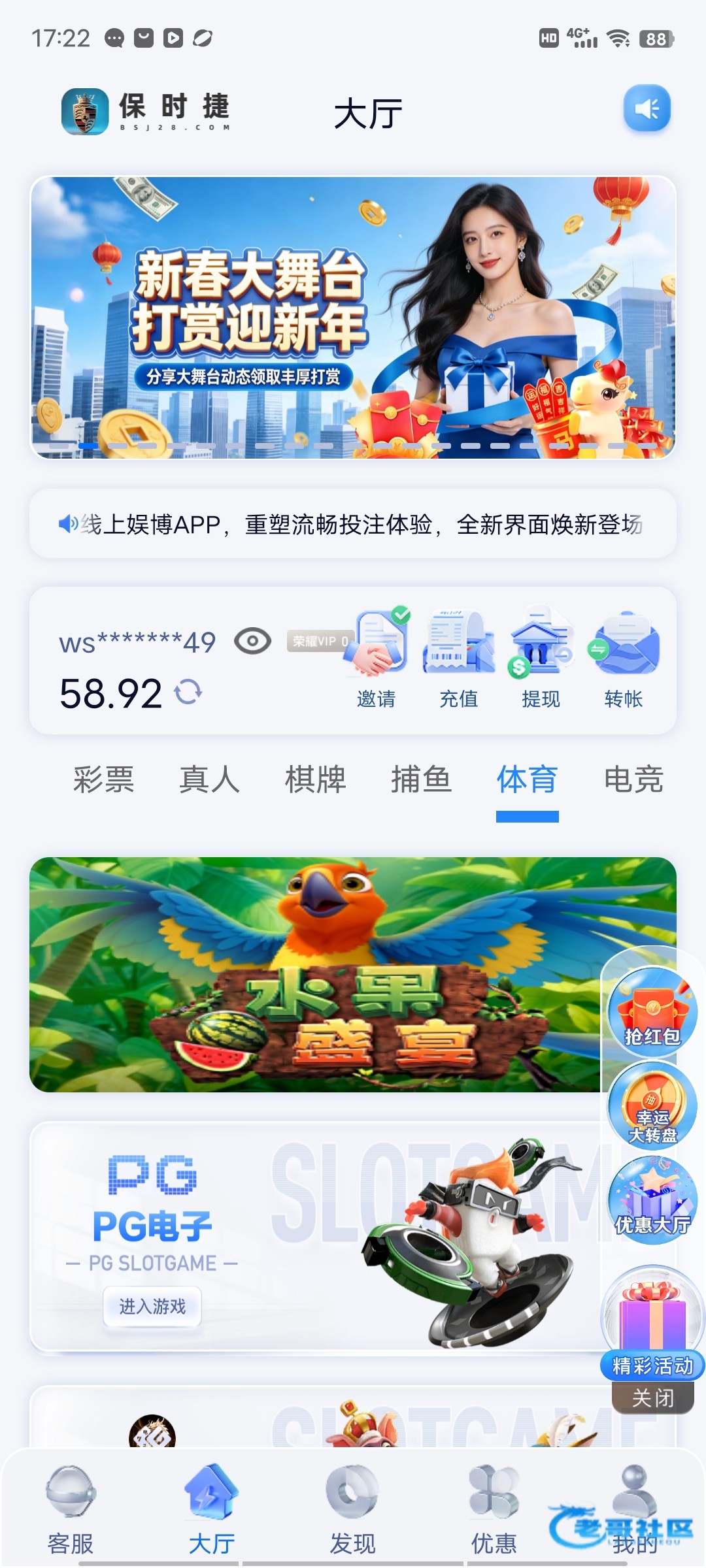
Task: Open the 水果盛宴 game banner
Action: point(314,974)
